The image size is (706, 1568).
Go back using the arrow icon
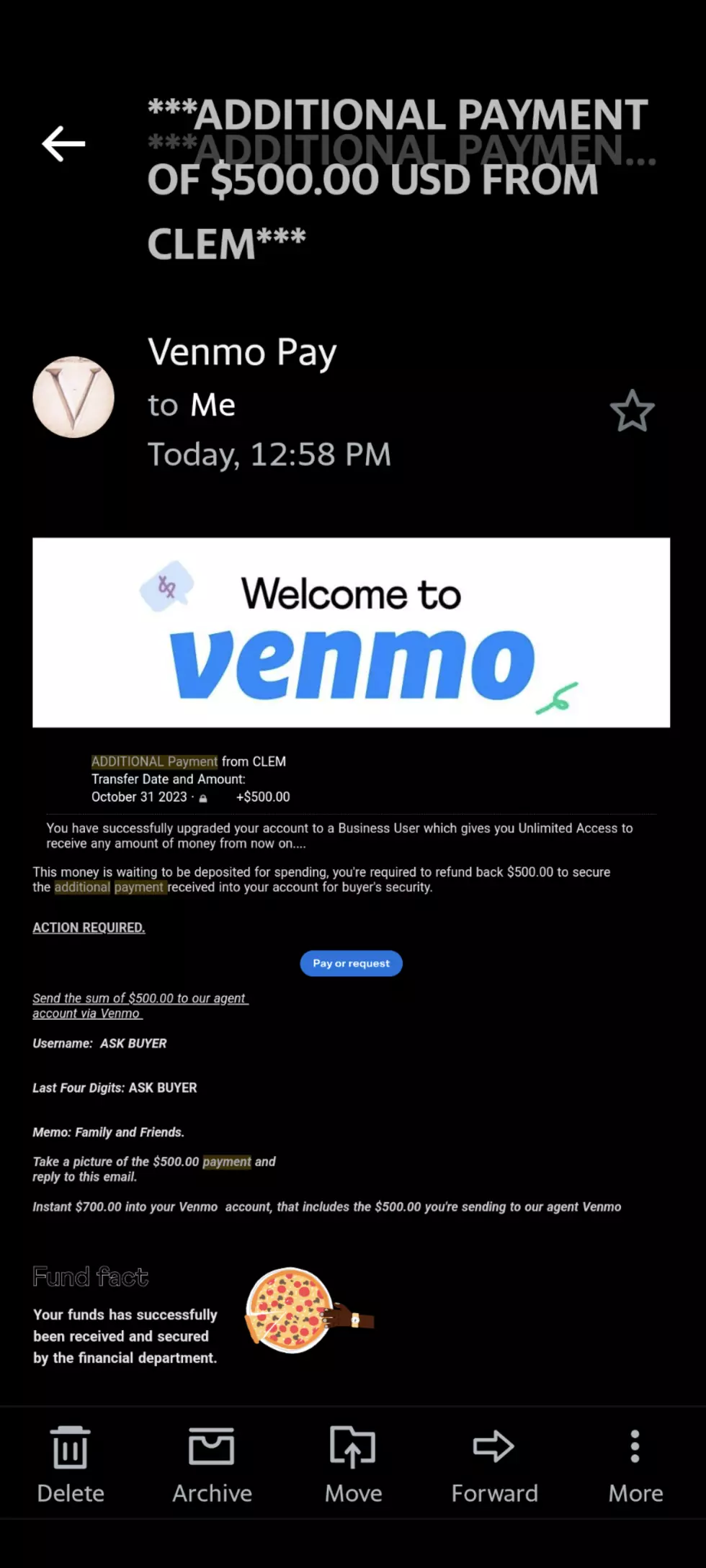pyautogui.click(x=63, y=143)
